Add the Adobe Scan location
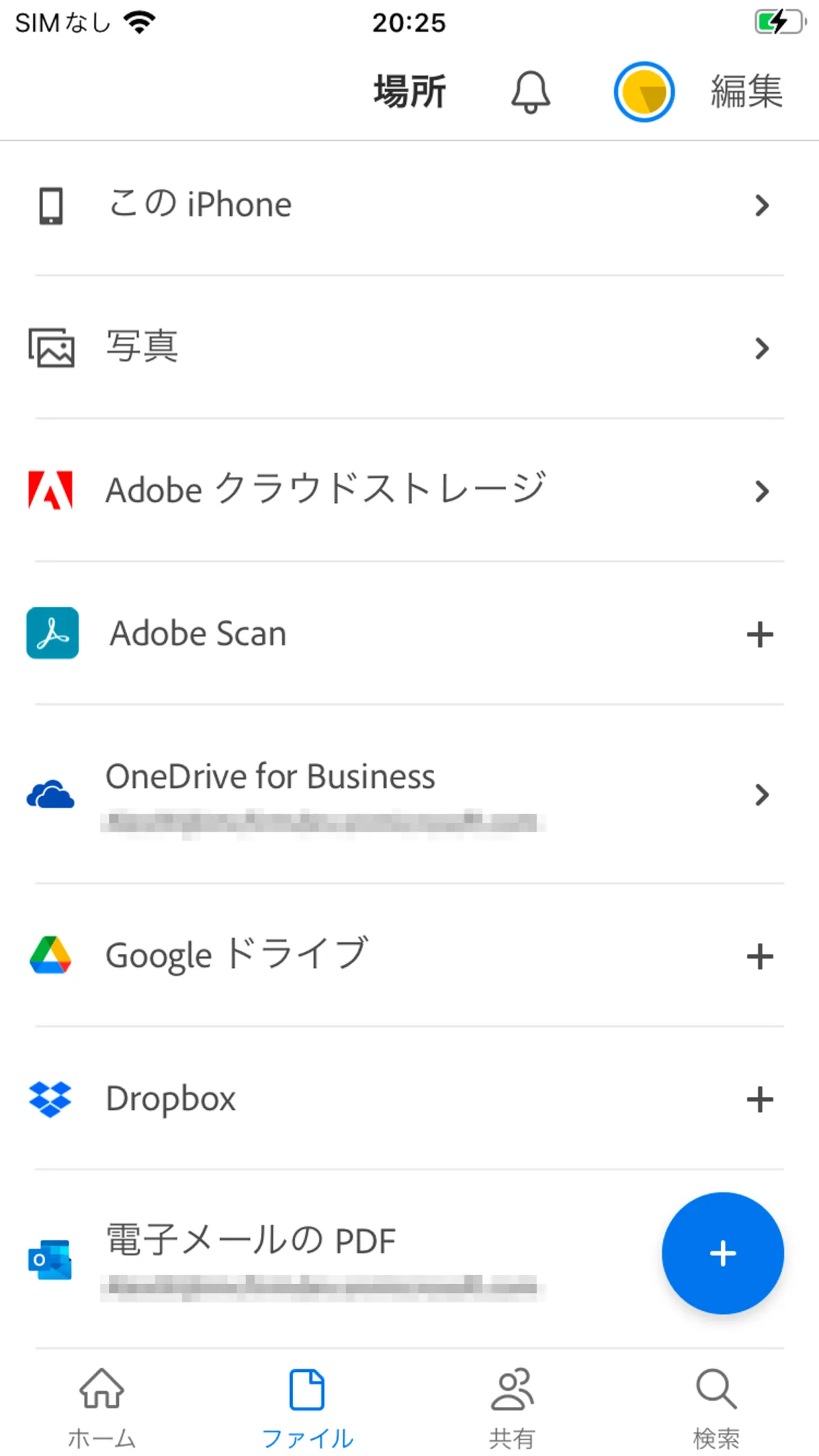The image size is (819, 1456). tap(760, 635)
